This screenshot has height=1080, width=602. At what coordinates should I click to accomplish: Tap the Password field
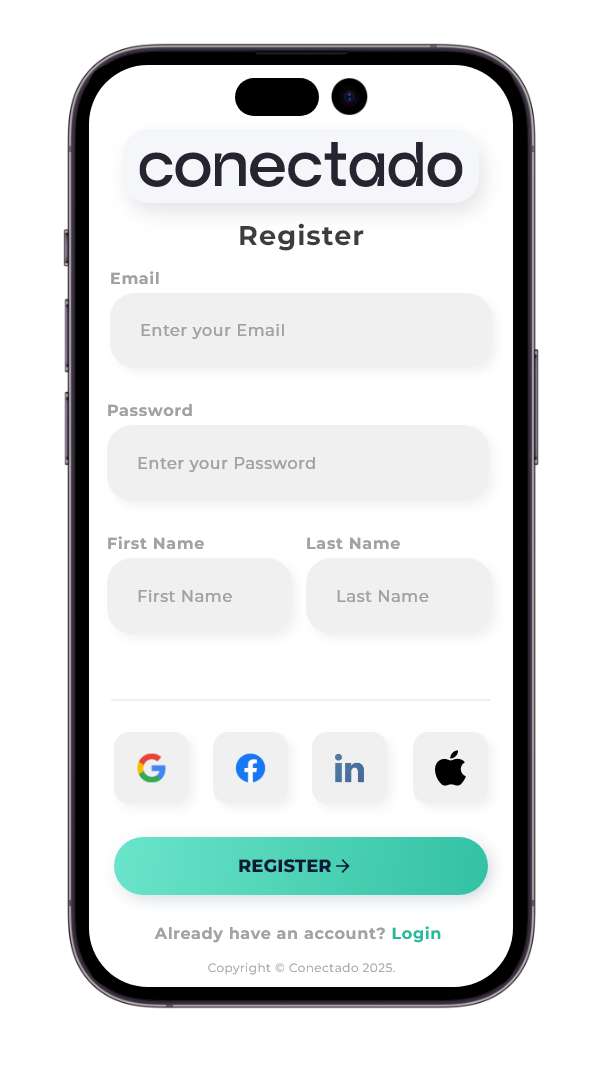pyautogui.click(x=298, y=463)
